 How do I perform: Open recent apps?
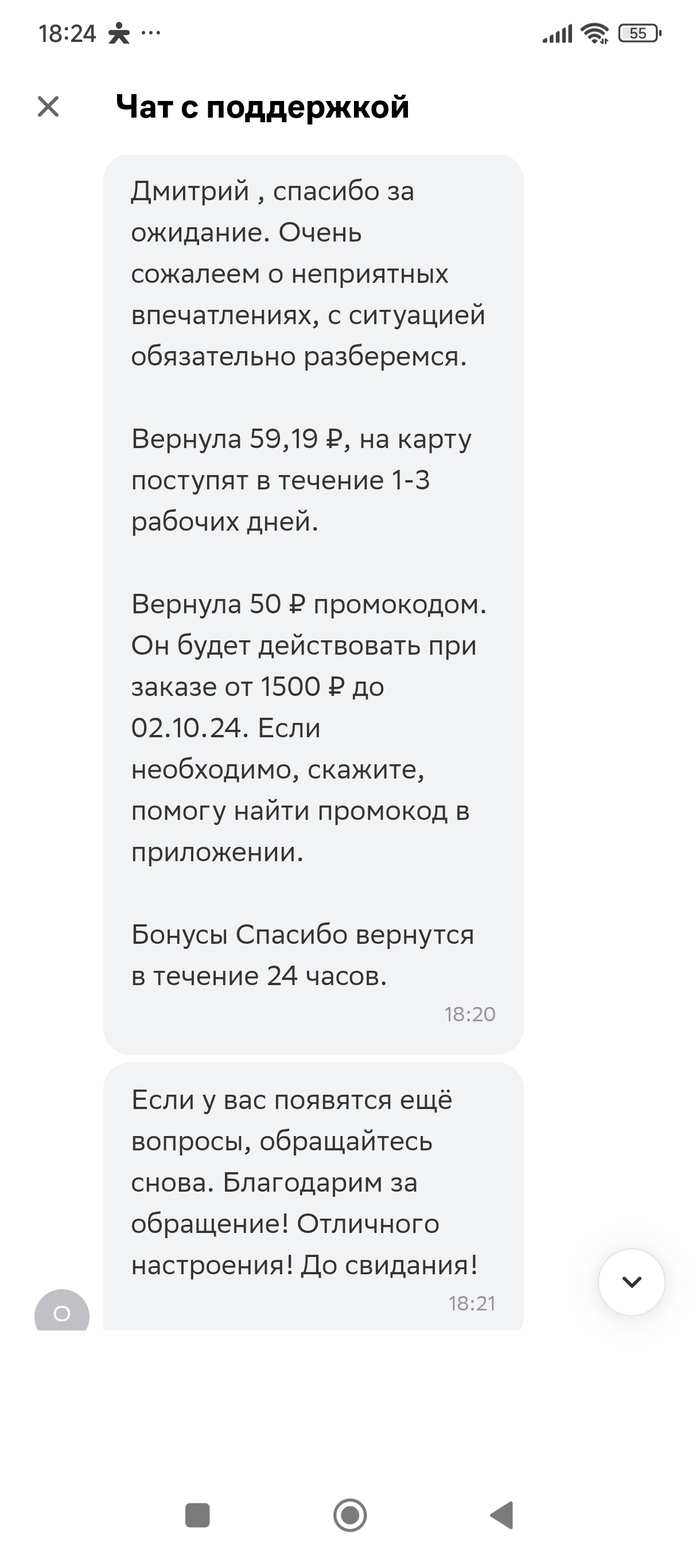tap(198, 1515)
